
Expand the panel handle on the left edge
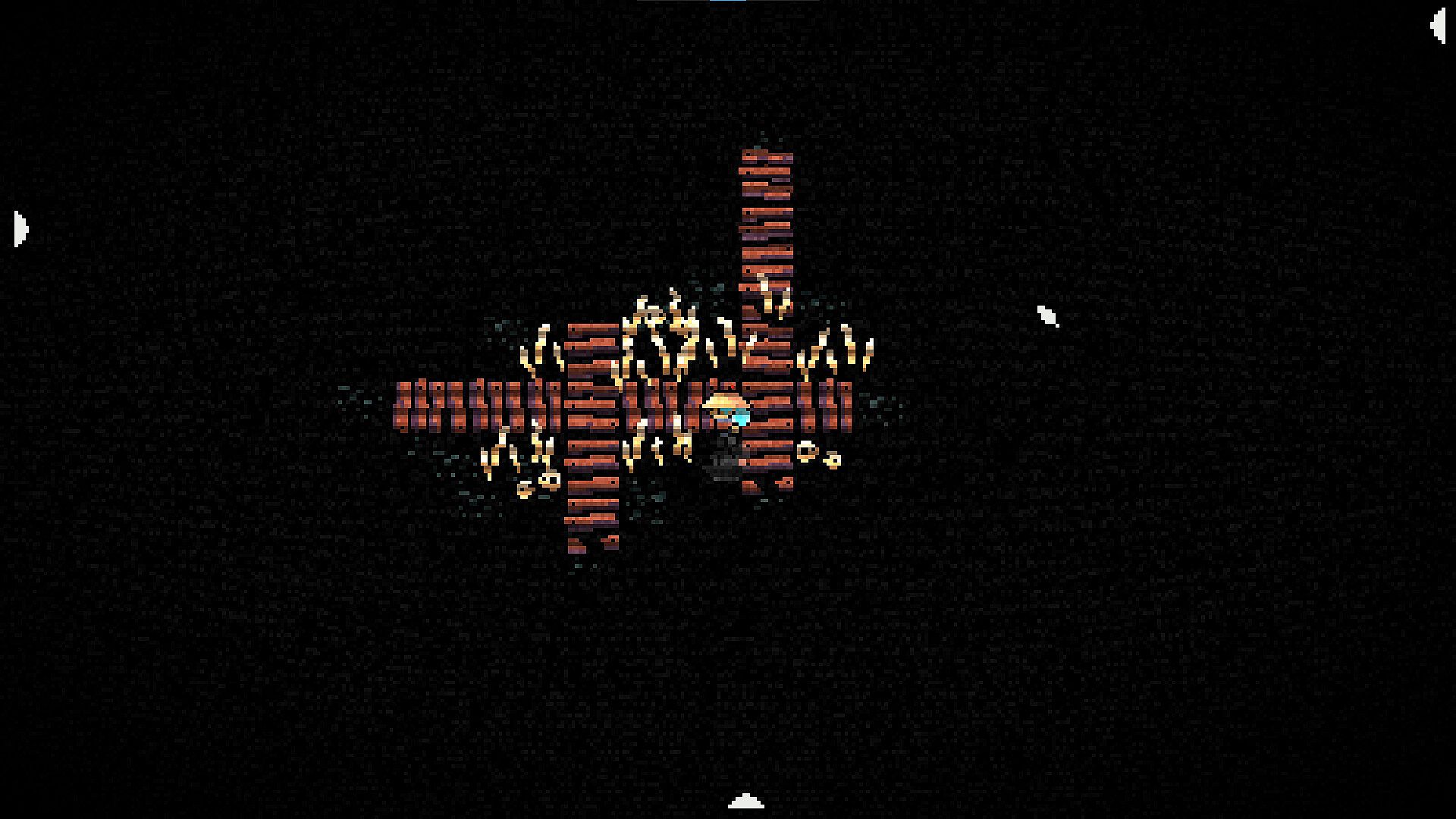point(20,229)
